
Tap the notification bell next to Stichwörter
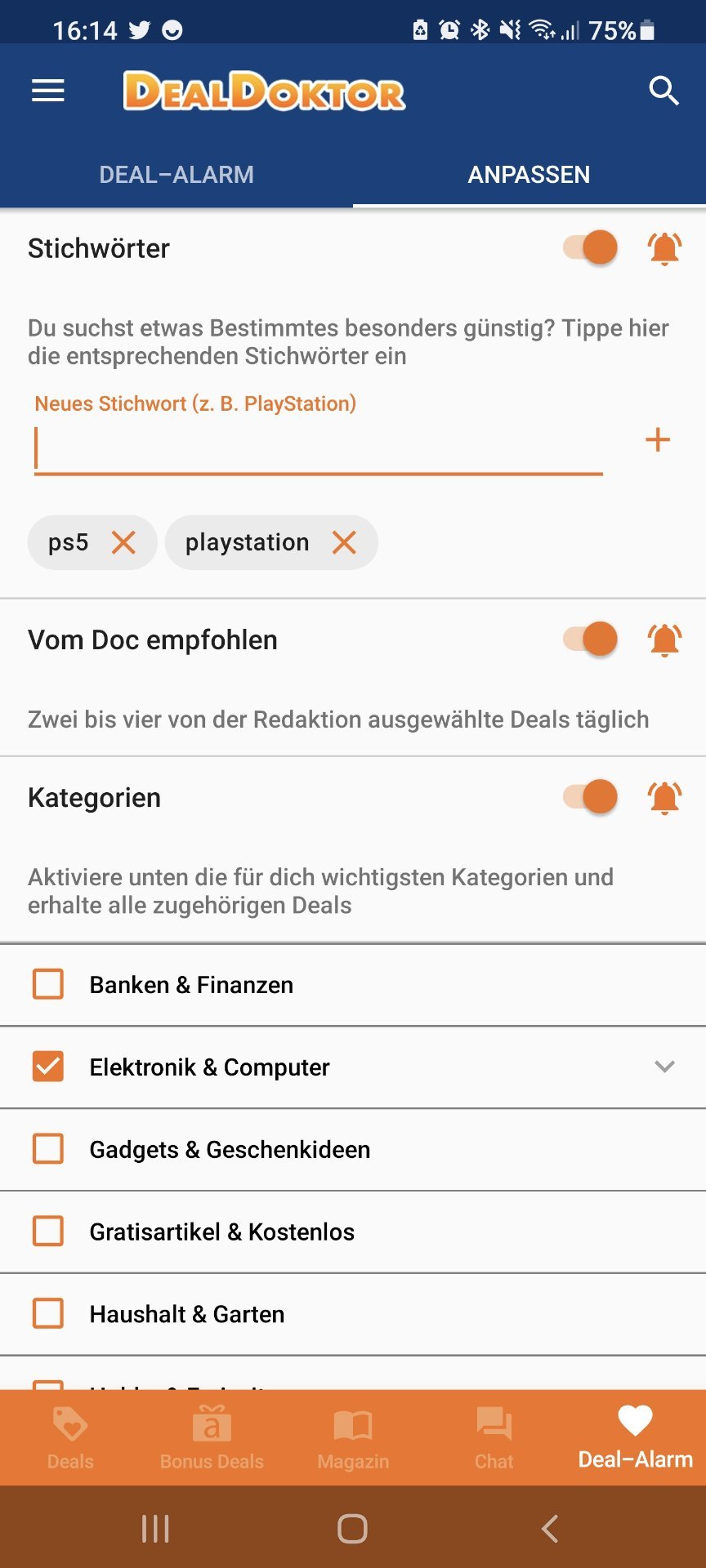click(x=664, y=248)
